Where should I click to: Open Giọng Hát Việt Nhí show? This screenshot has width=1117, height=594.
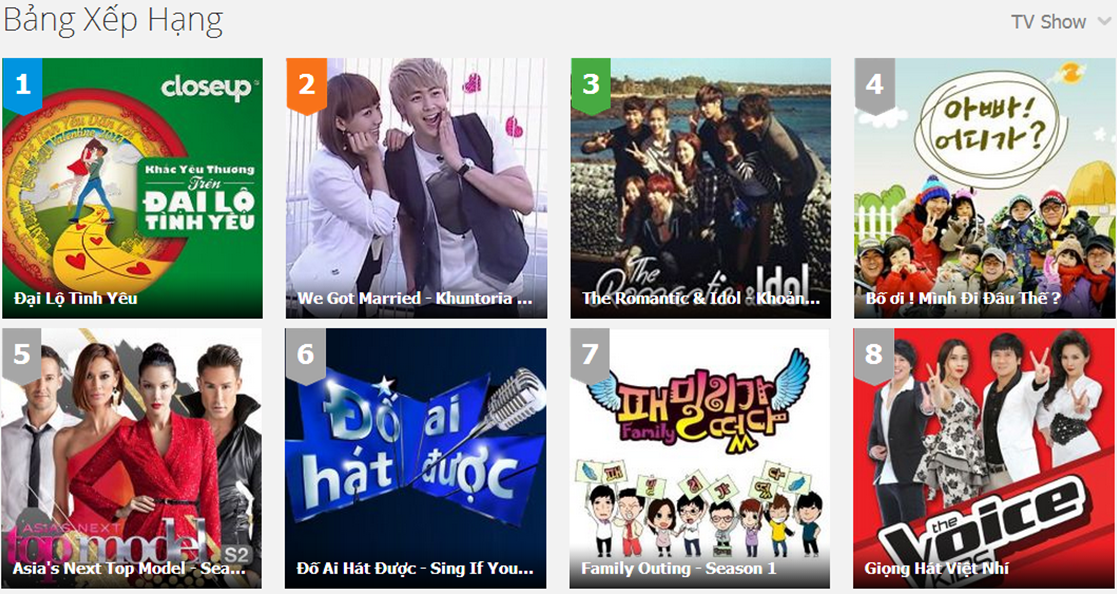984,458
